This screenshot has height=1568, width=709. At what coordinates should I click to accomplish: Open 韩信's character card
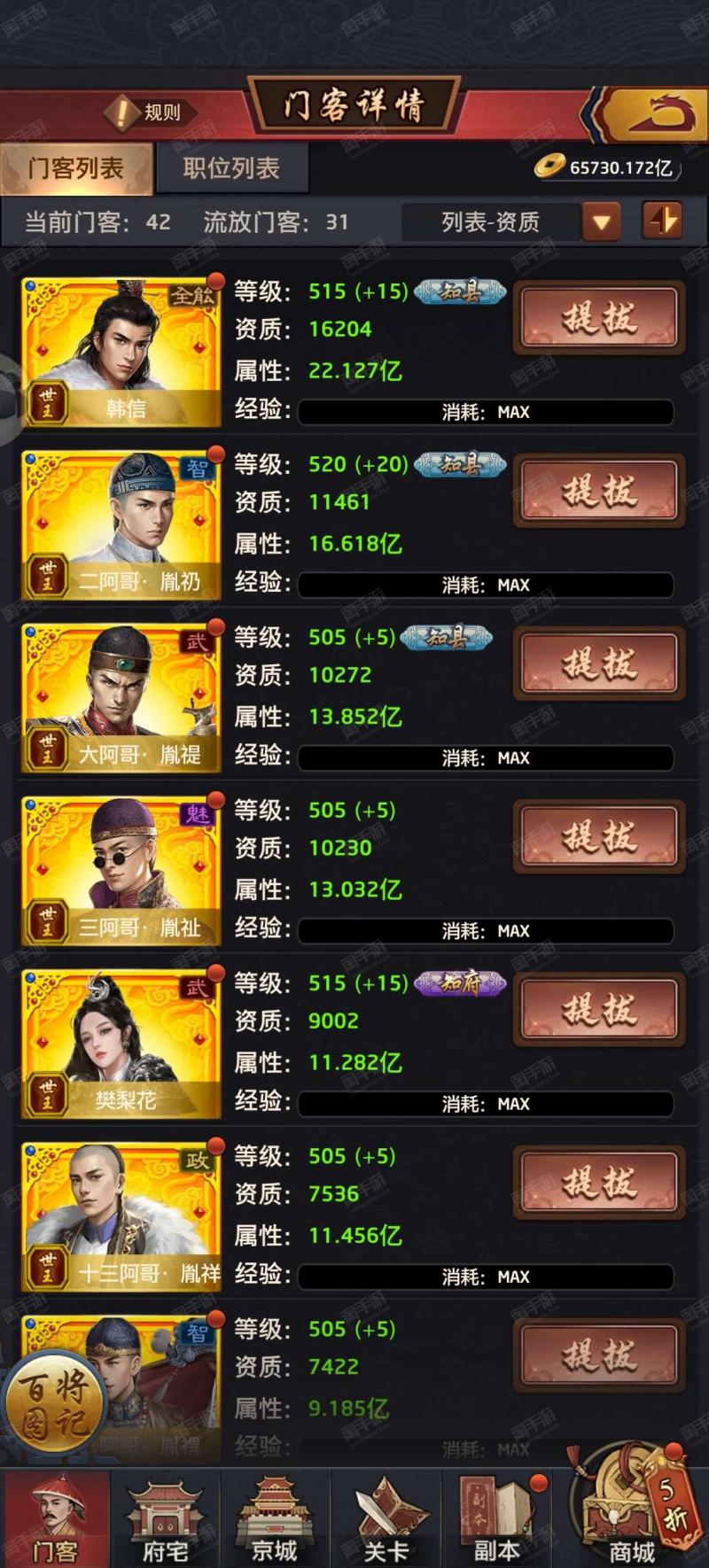pos(121,352)
